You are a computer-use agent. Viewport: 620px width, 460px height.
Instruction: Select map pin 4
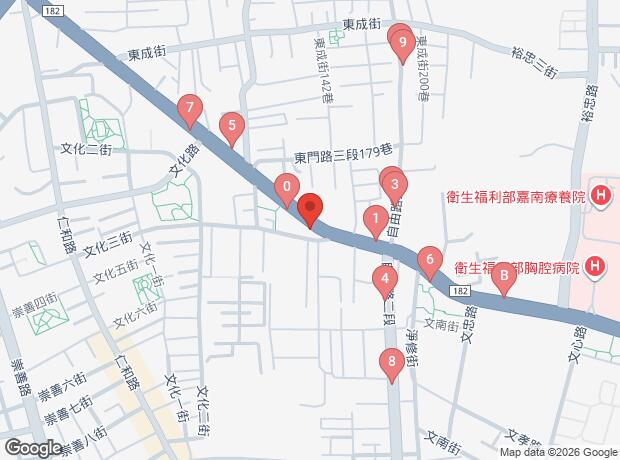point(385,282)
